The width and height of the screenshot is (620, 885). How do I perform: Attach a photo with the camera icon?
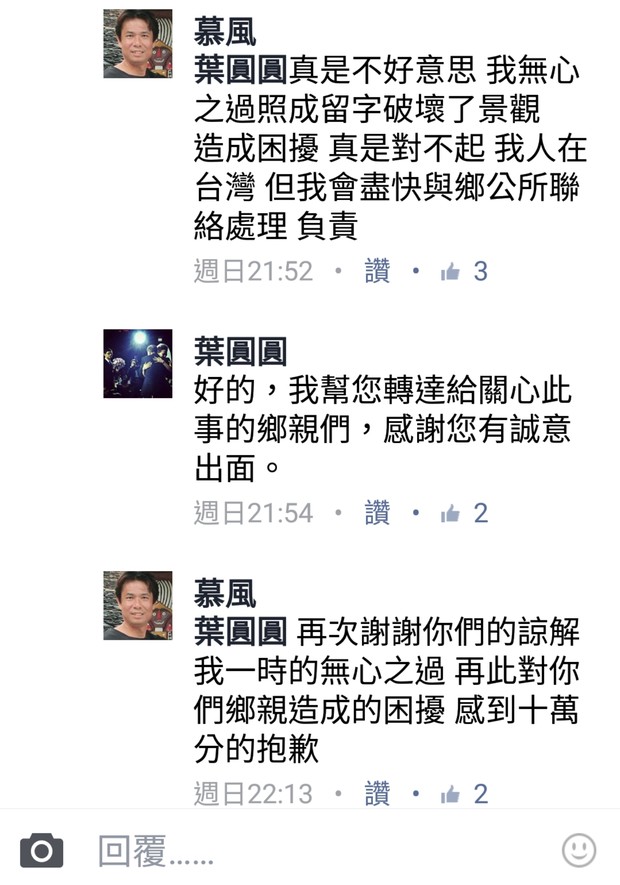(x=41, y=851)
